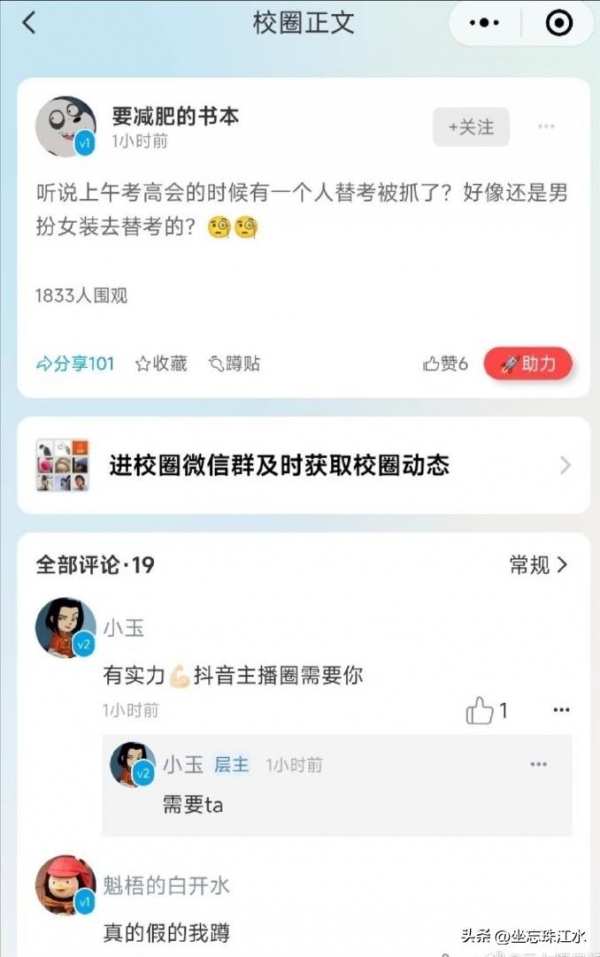Open options for 小玉's top comment

point(561,711)
